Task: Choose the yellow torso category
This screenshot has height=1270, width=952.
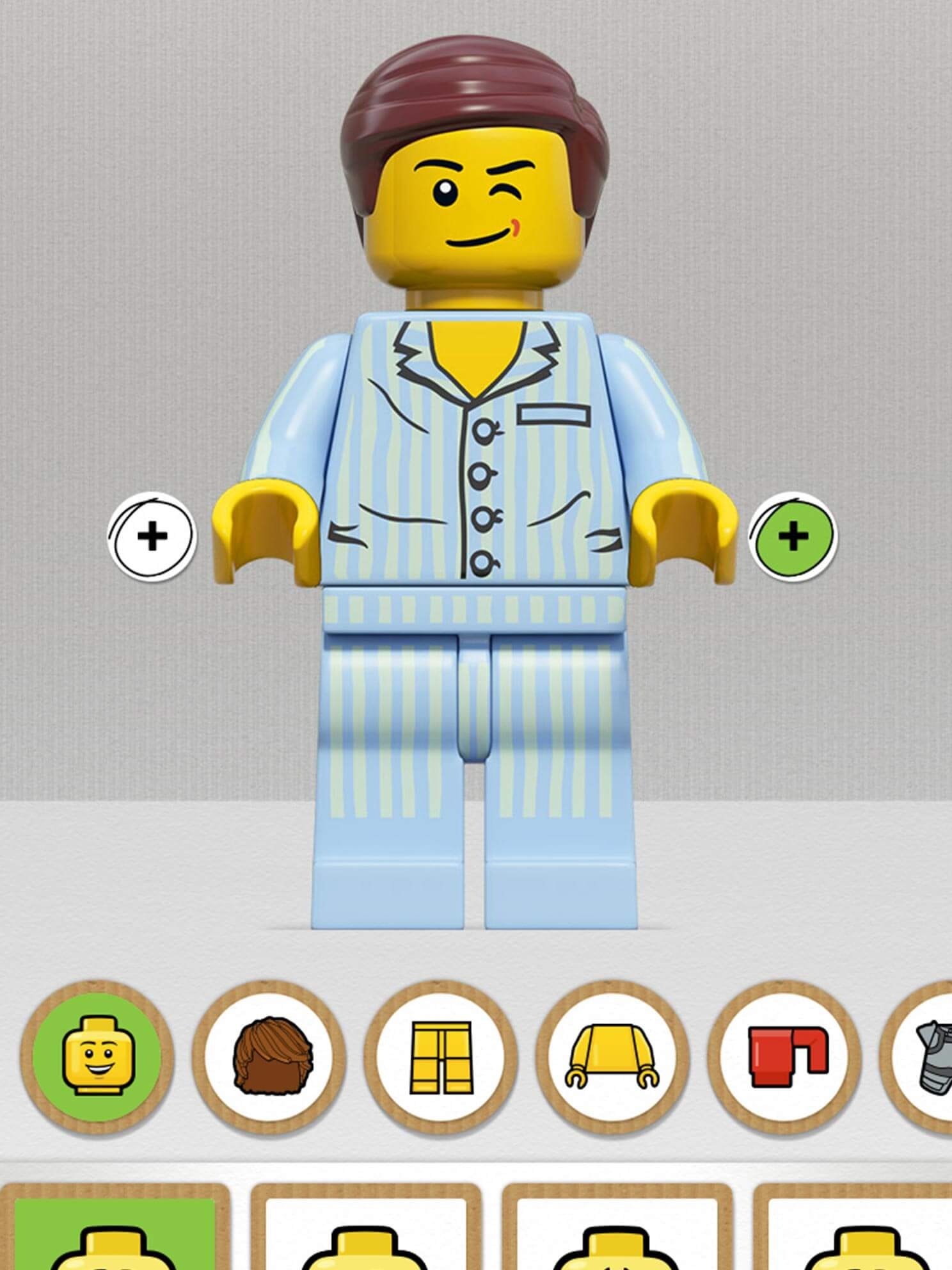Action: coord(613,1057)
